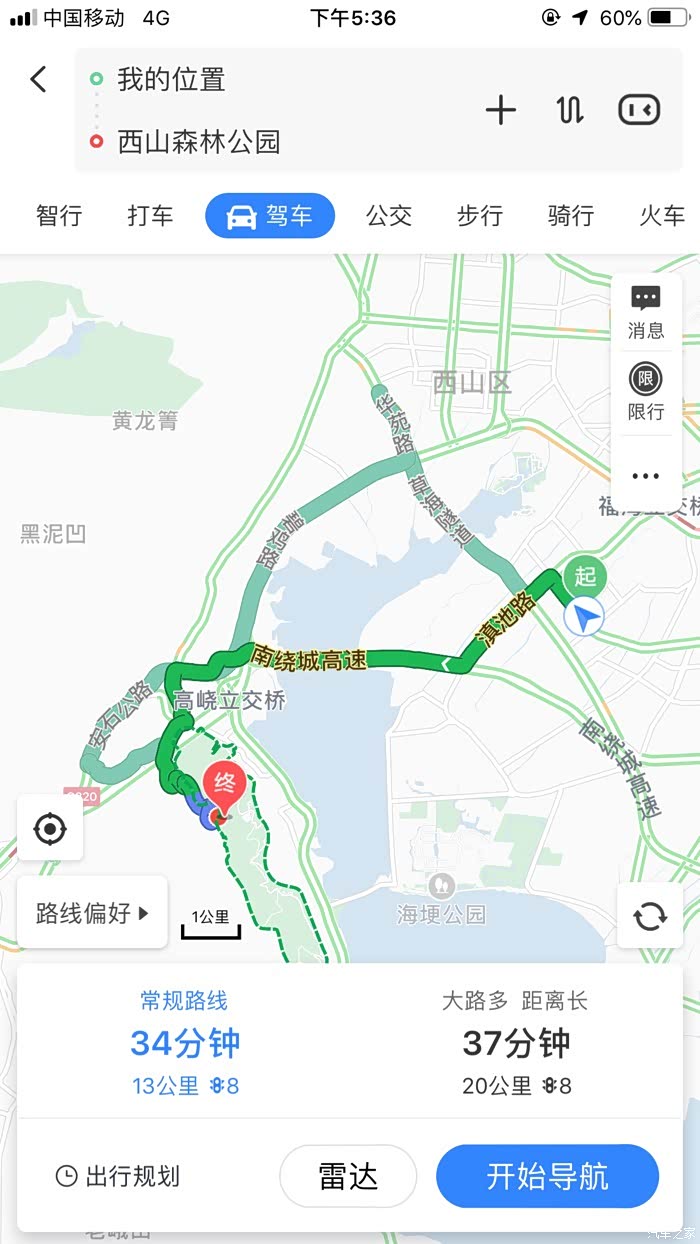700x1244 pixels.
Task: Switch to the 打车 tab
Action: (150, 215)
